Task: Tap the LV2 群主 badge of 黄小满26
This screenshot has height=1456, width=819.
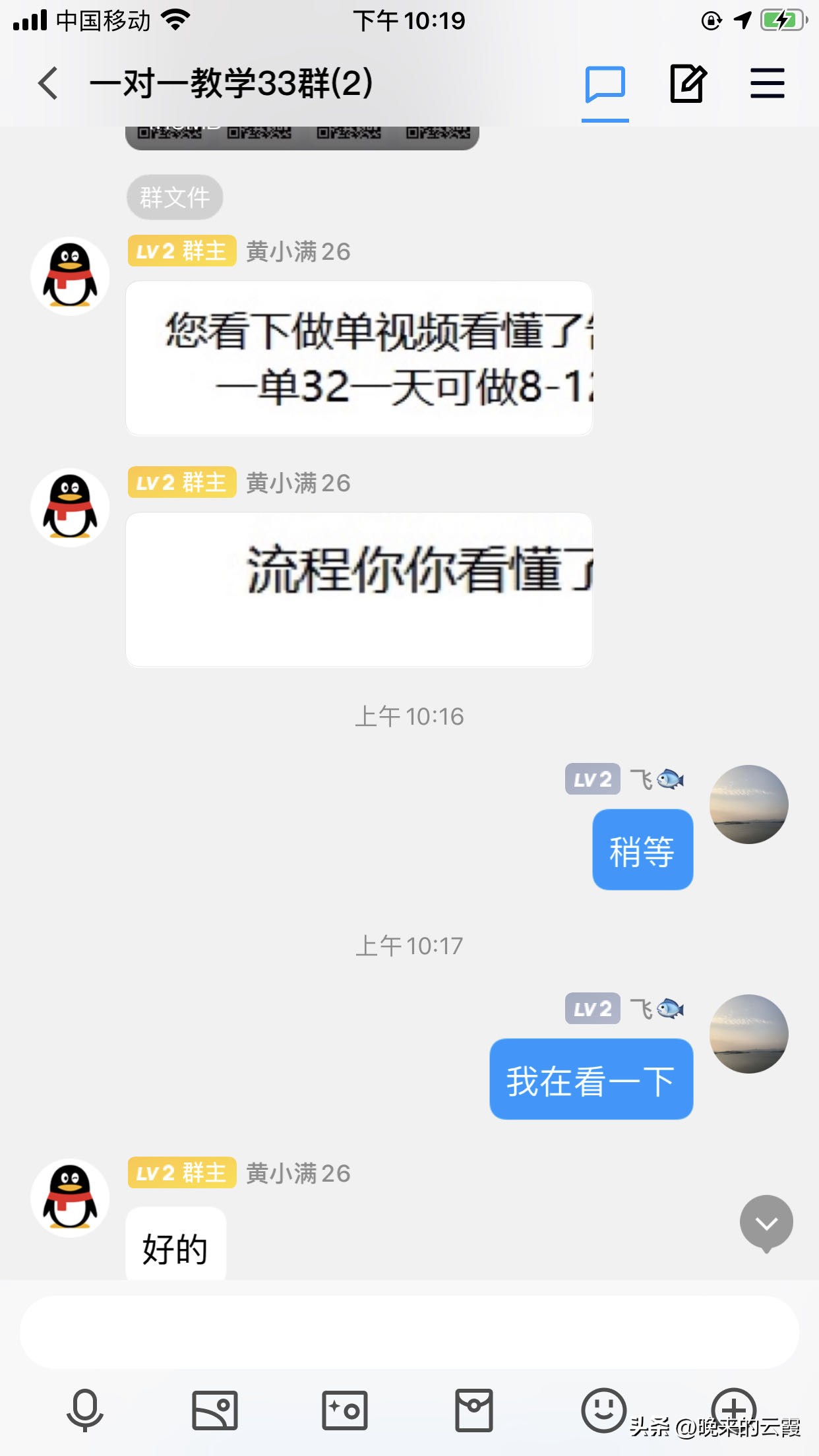Action: [181, 251]
